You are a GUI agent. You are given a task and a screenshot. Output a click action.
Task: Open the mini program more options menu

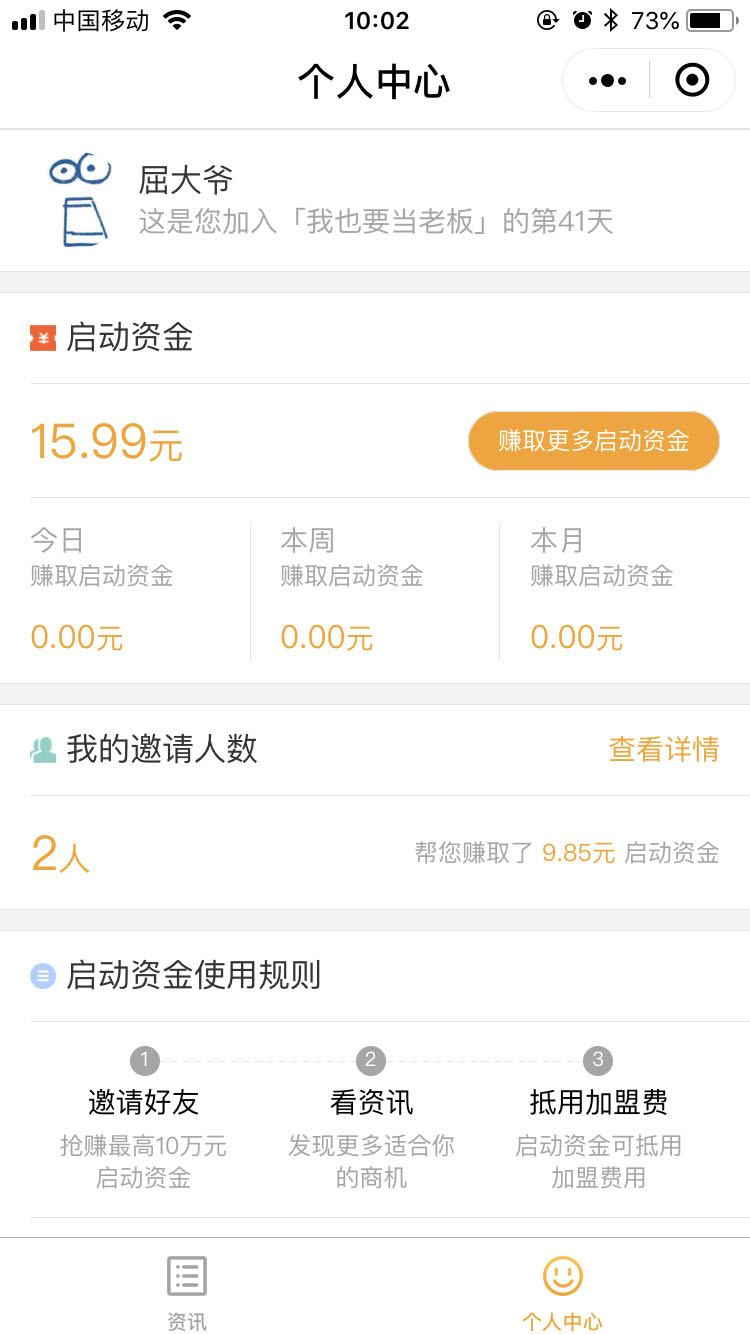point(607,80)
